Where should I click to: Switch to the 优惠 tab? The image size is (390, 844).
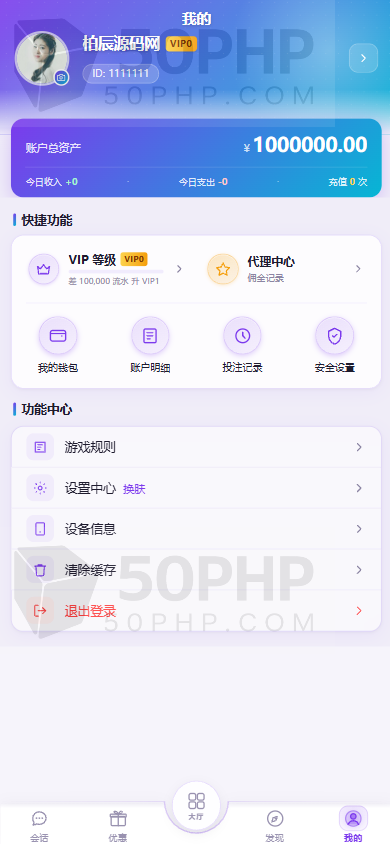click(x=118, y=826)
